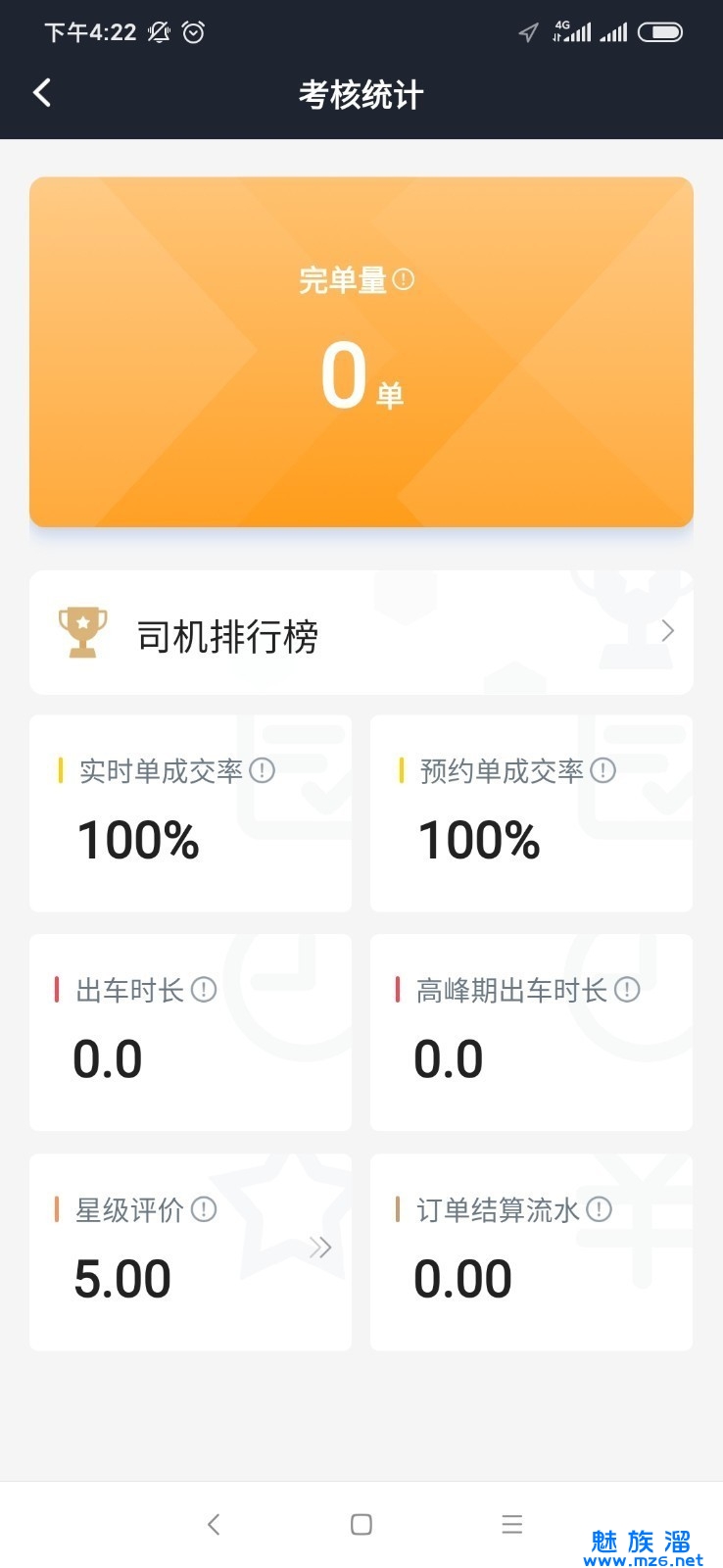Go back from 考核统计 page
The height and width of the screenshot is (1568, 723).
point(42,93)
